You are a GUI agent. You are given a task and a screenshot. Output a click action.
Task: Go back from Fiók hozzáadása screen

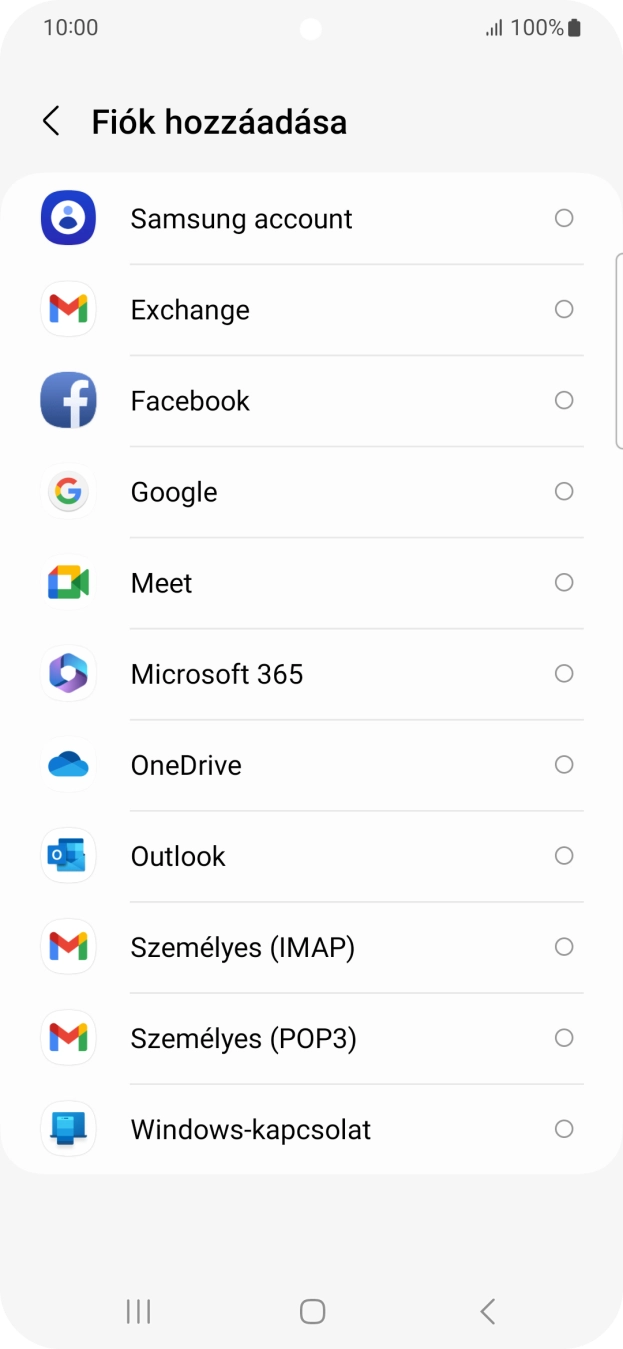coord(51,122)
